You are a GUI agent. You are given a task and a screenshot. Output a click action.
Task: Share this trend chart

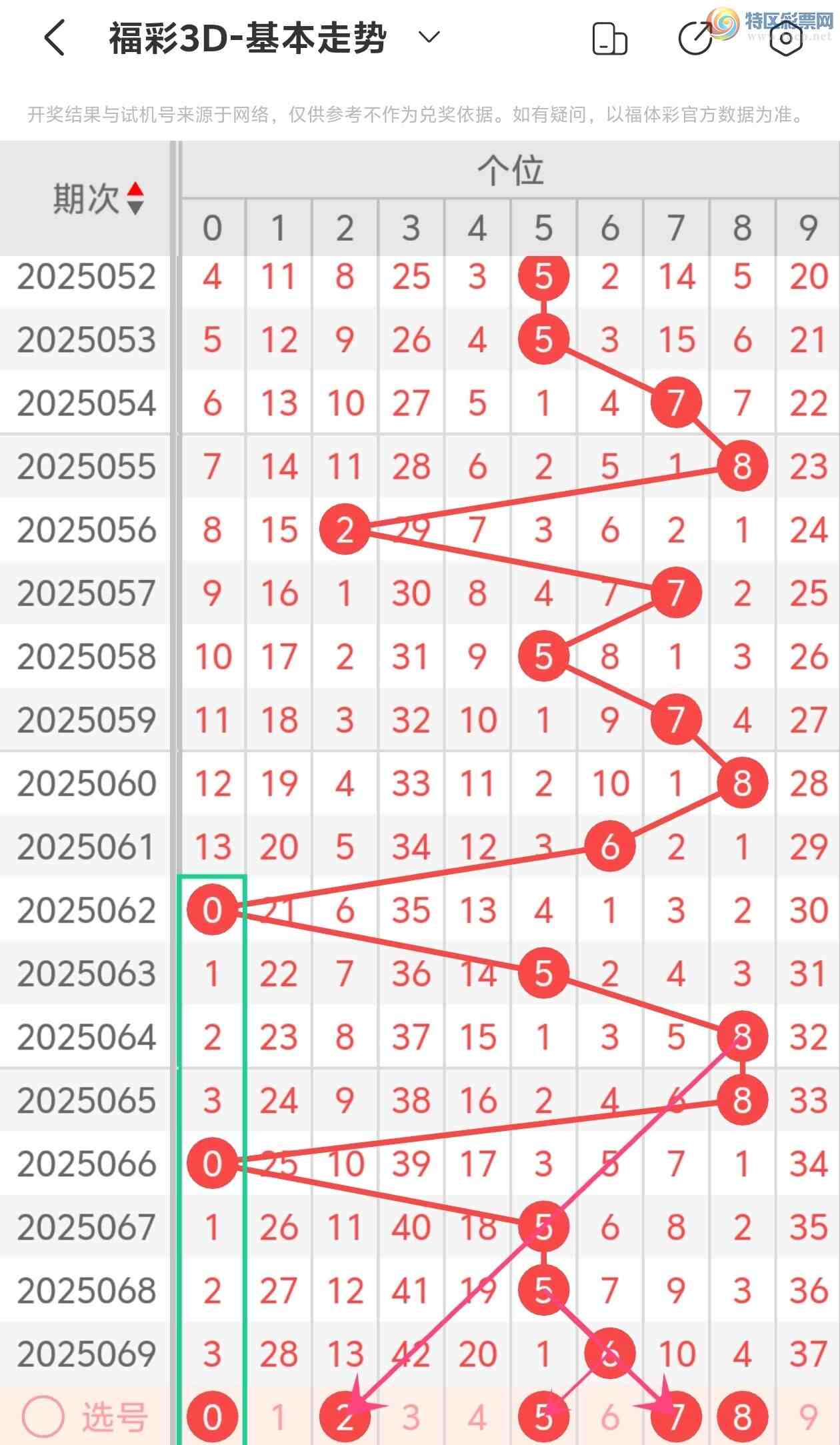pyautogui.click(x=695, y=38)
